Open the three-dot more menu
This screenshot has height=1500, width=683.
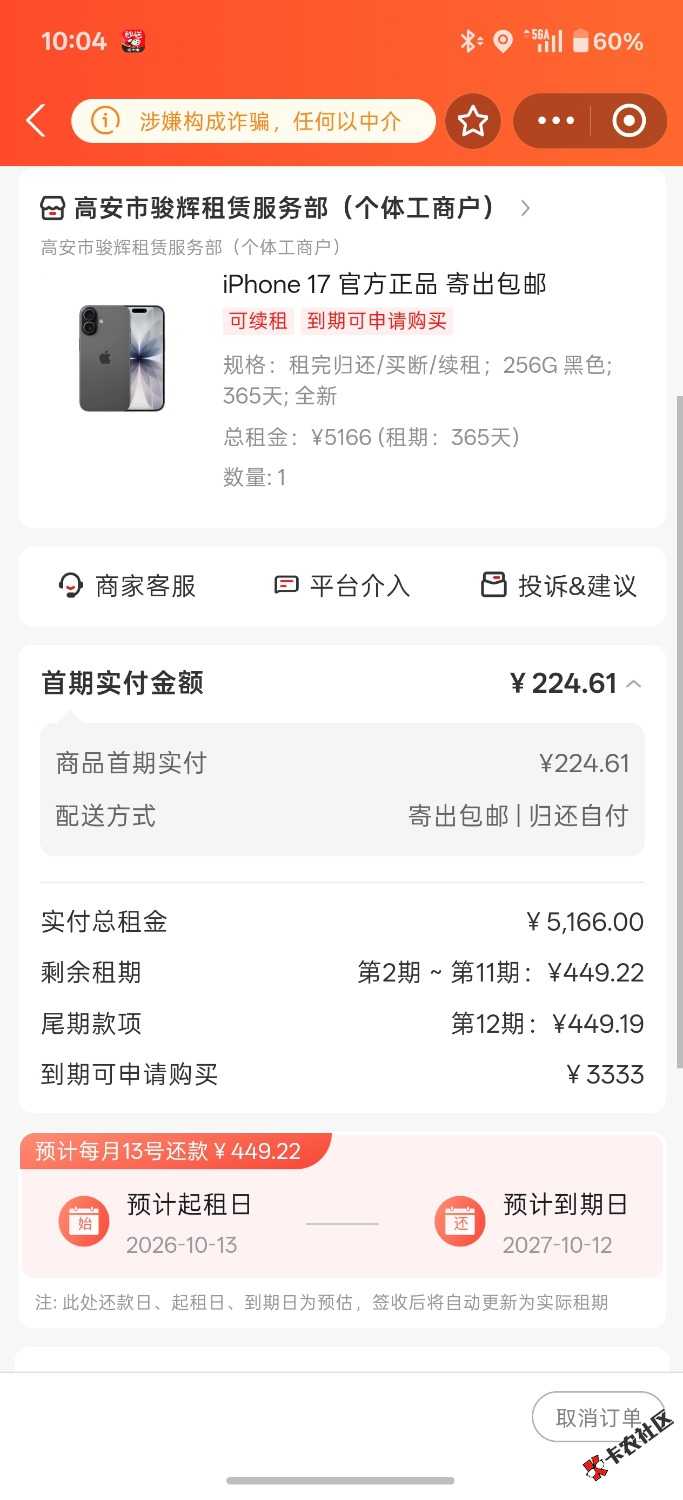555,122
